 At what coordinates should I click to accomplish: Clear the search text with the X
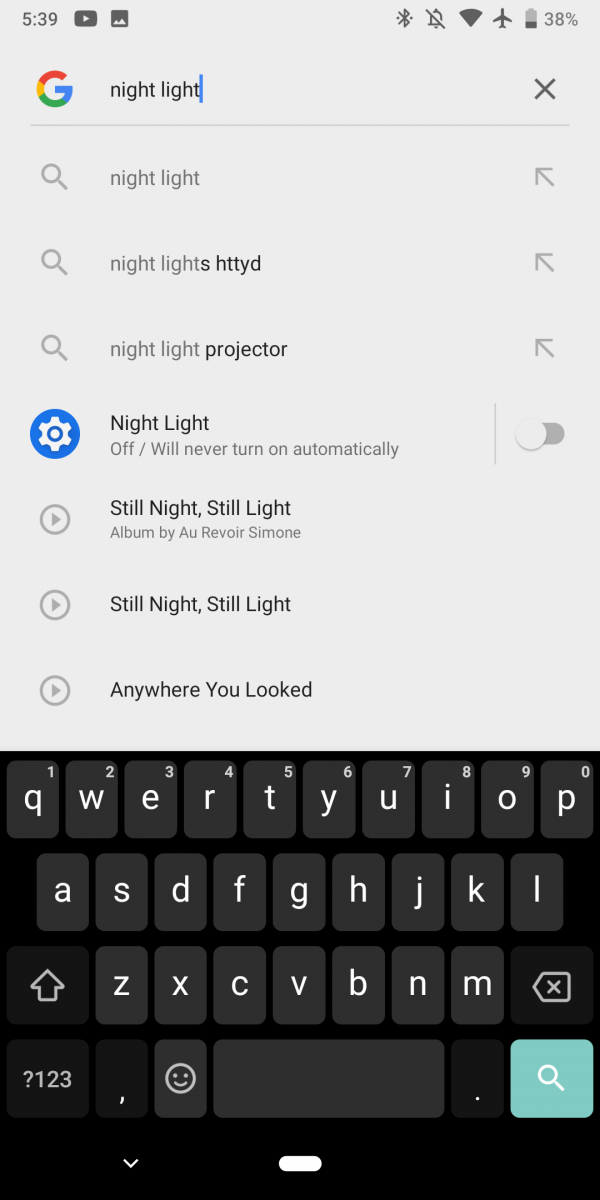click(544, 89)
